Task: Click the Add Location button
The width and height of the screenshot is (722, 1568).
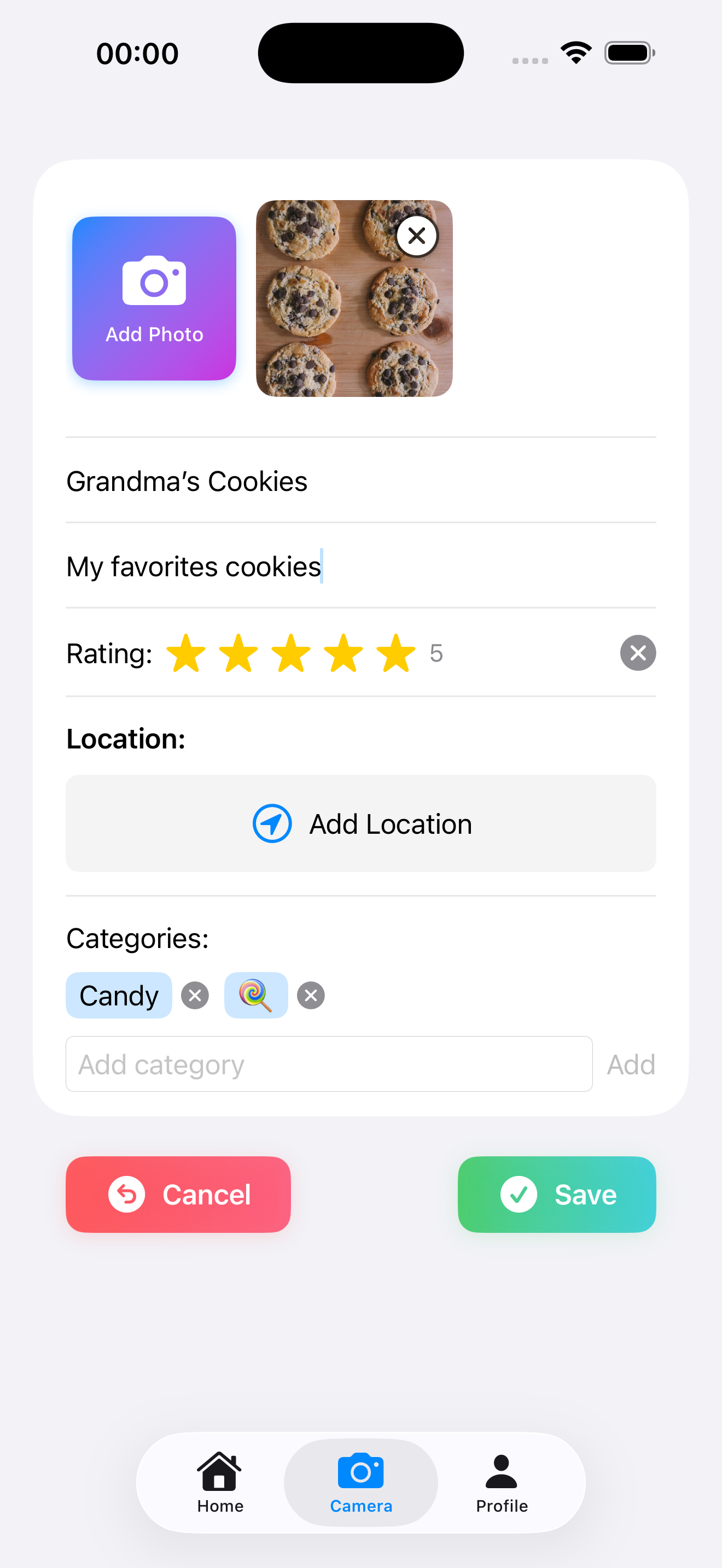Action: (360, 823)
